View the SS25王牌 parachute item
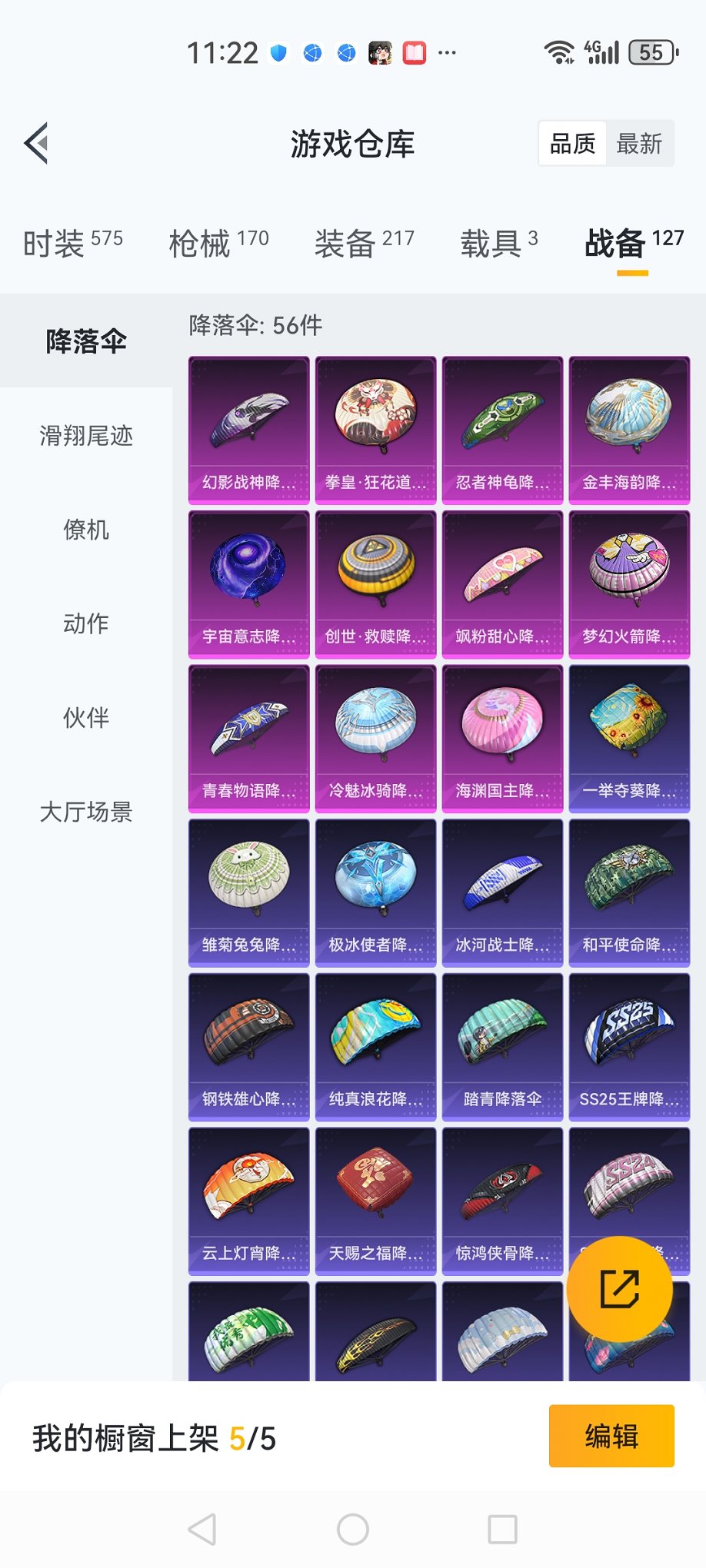This screenshot has height=1568, width=706. [x=629, y=1047]
